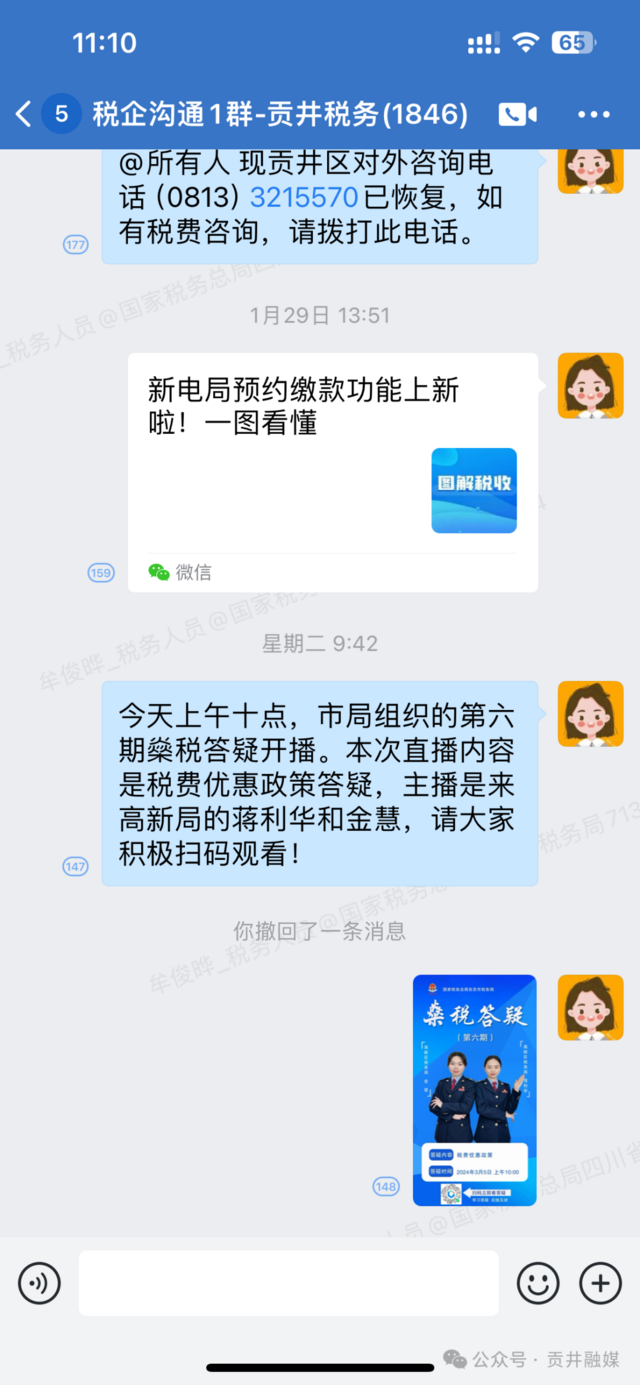Viewport: 640px width, 1385px height.
Task: Open the three-dot more options menu
Action: [594, 114]
